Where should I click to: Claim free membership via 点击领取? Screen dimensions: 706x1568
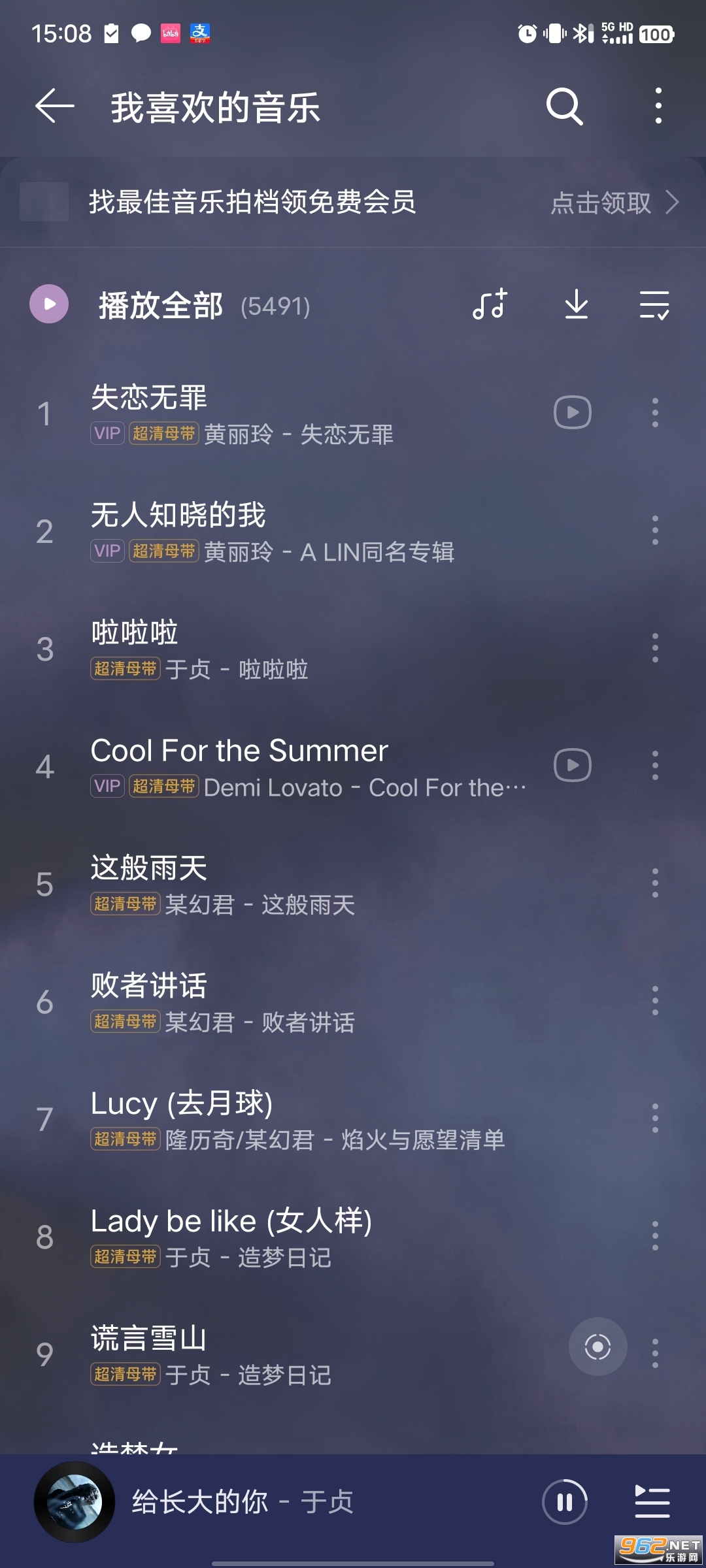point(613,203)
